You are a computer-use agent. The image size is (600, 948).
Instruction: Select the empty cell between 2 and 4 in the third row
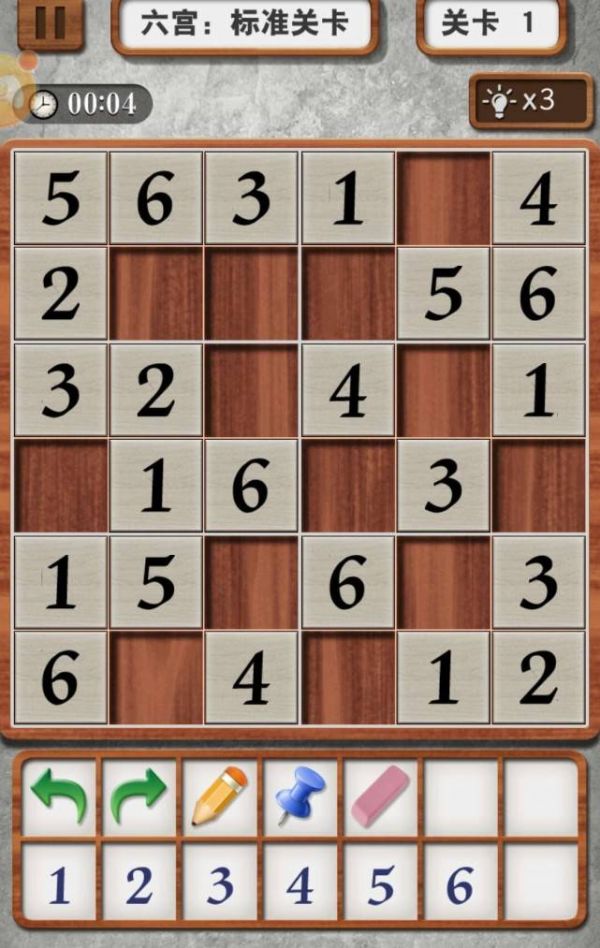[x=252, y=390]
